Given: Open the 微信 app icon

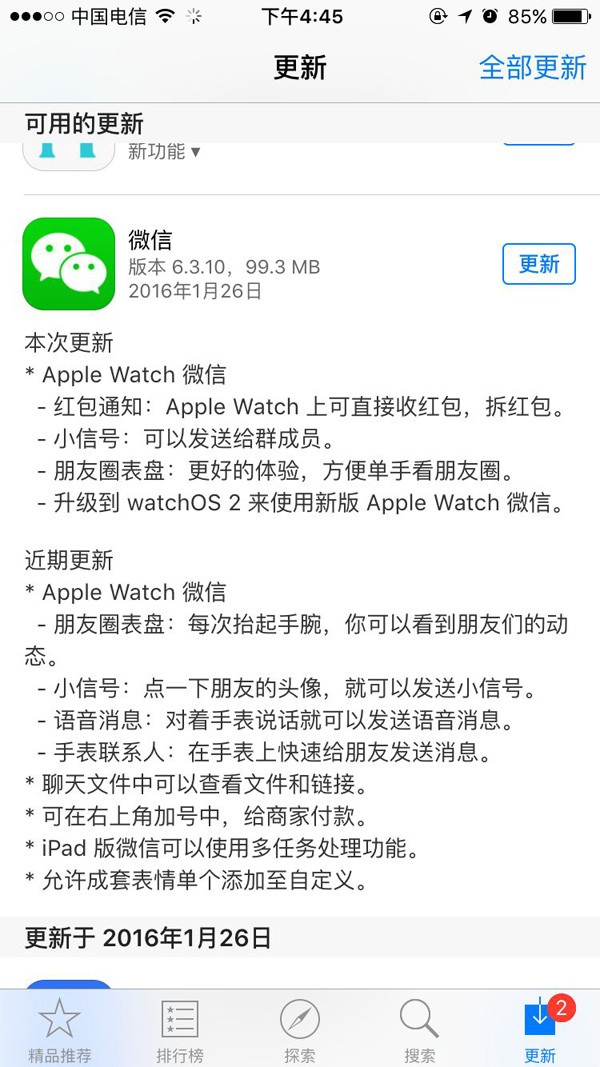Looking at the screenshot, I should [69, 264].
